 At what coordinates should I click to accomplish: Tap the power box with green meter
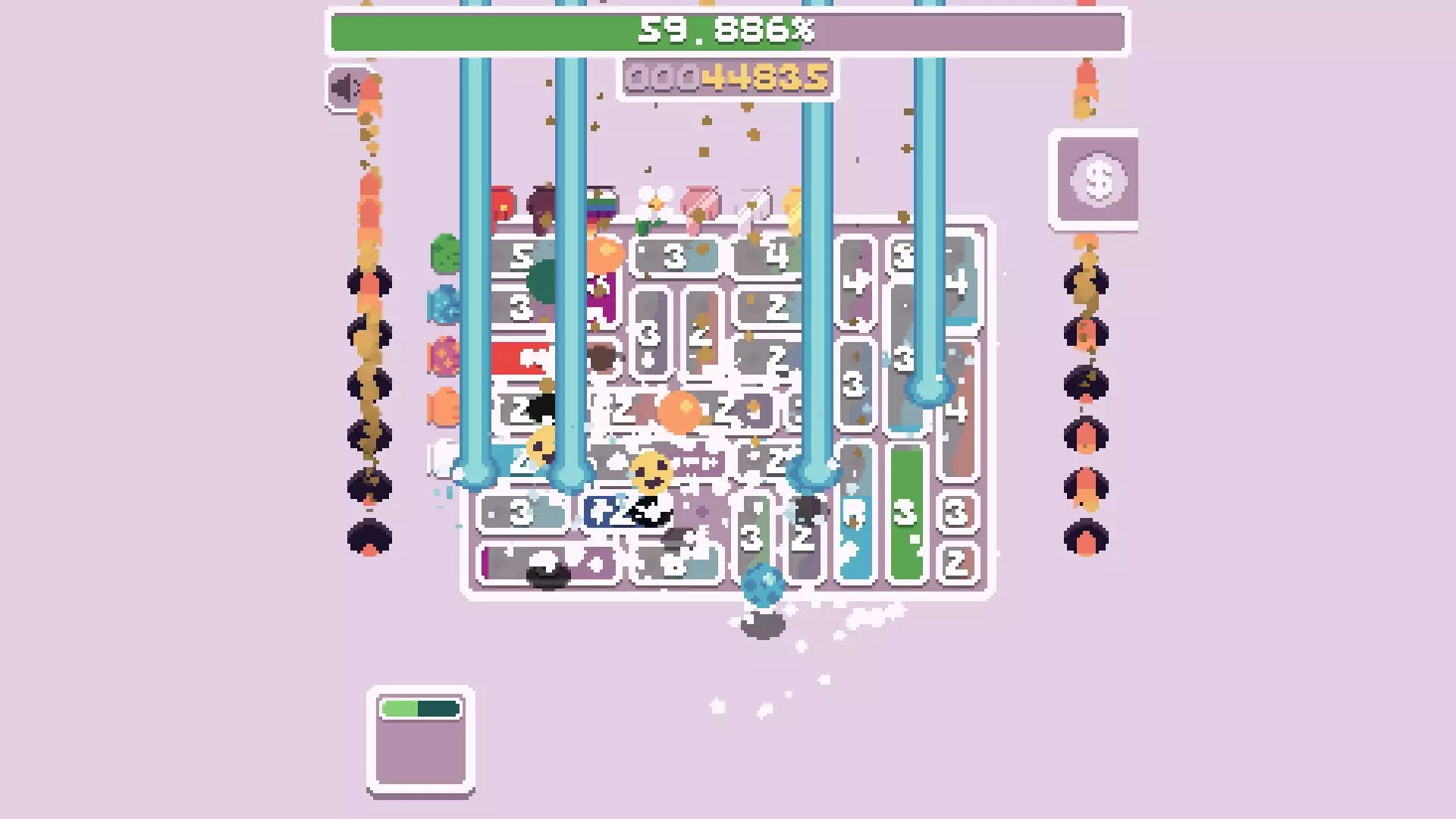421,739
